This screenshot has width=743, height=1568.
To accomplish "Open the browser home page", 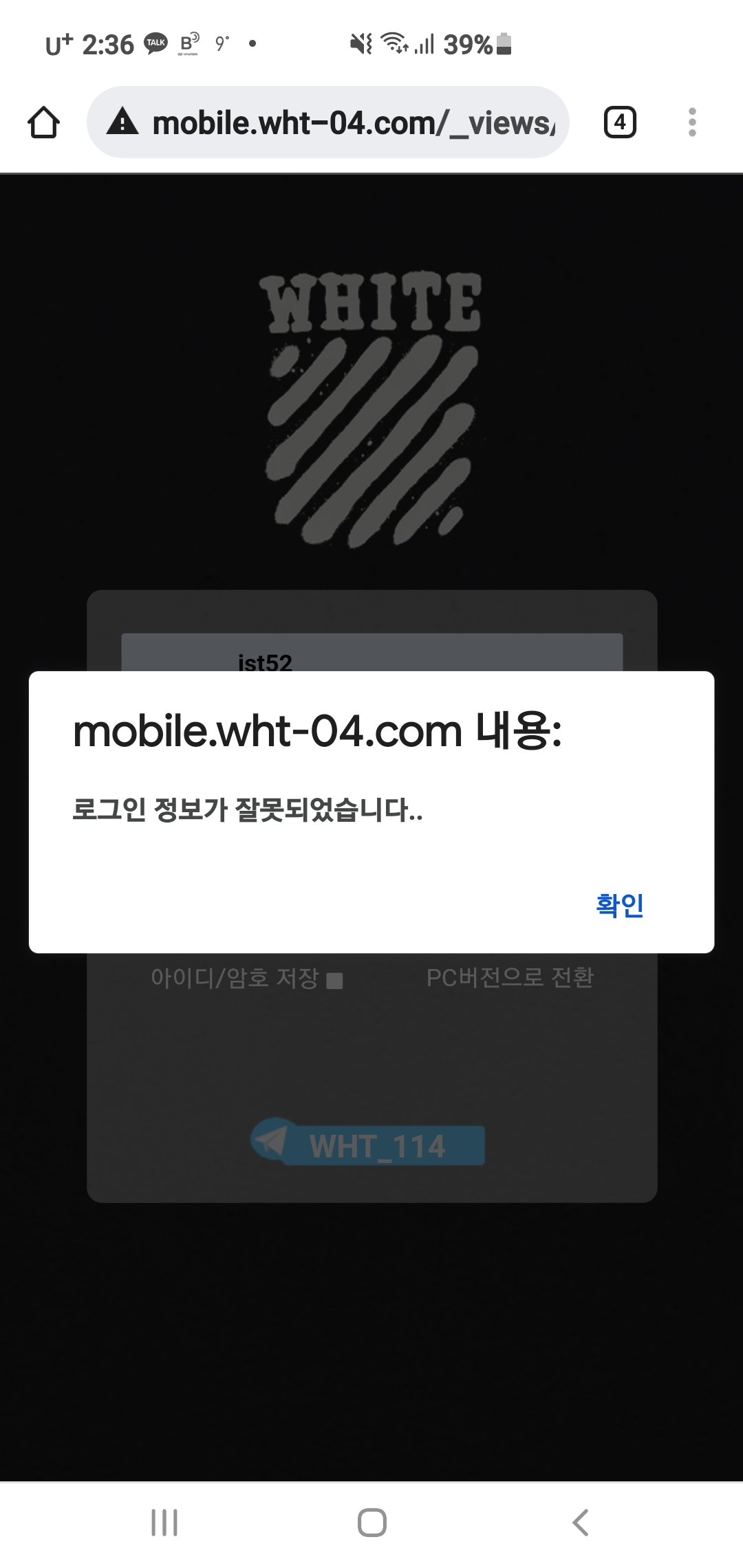I will coord(43,122).
